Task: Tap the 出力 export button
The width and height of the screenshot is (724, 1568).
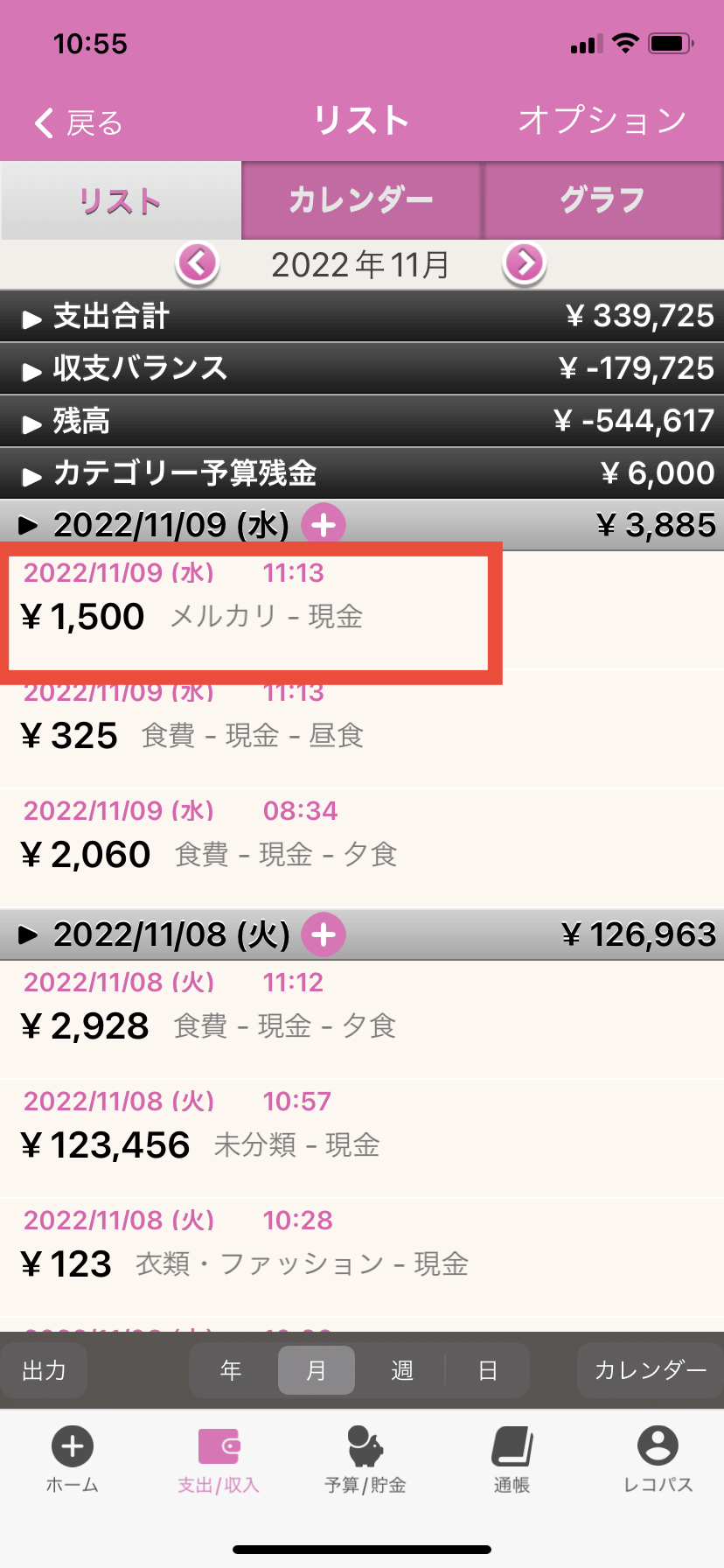Action: tap(44, 1370)
